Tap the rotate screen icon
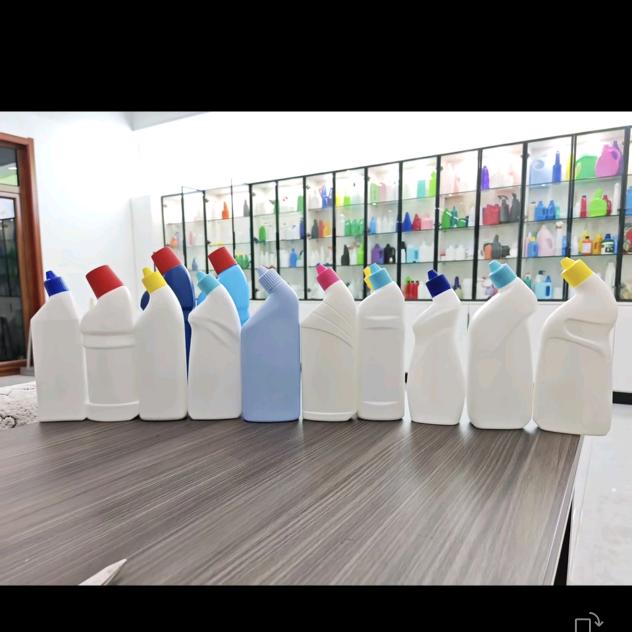 [x=589, y=622]
